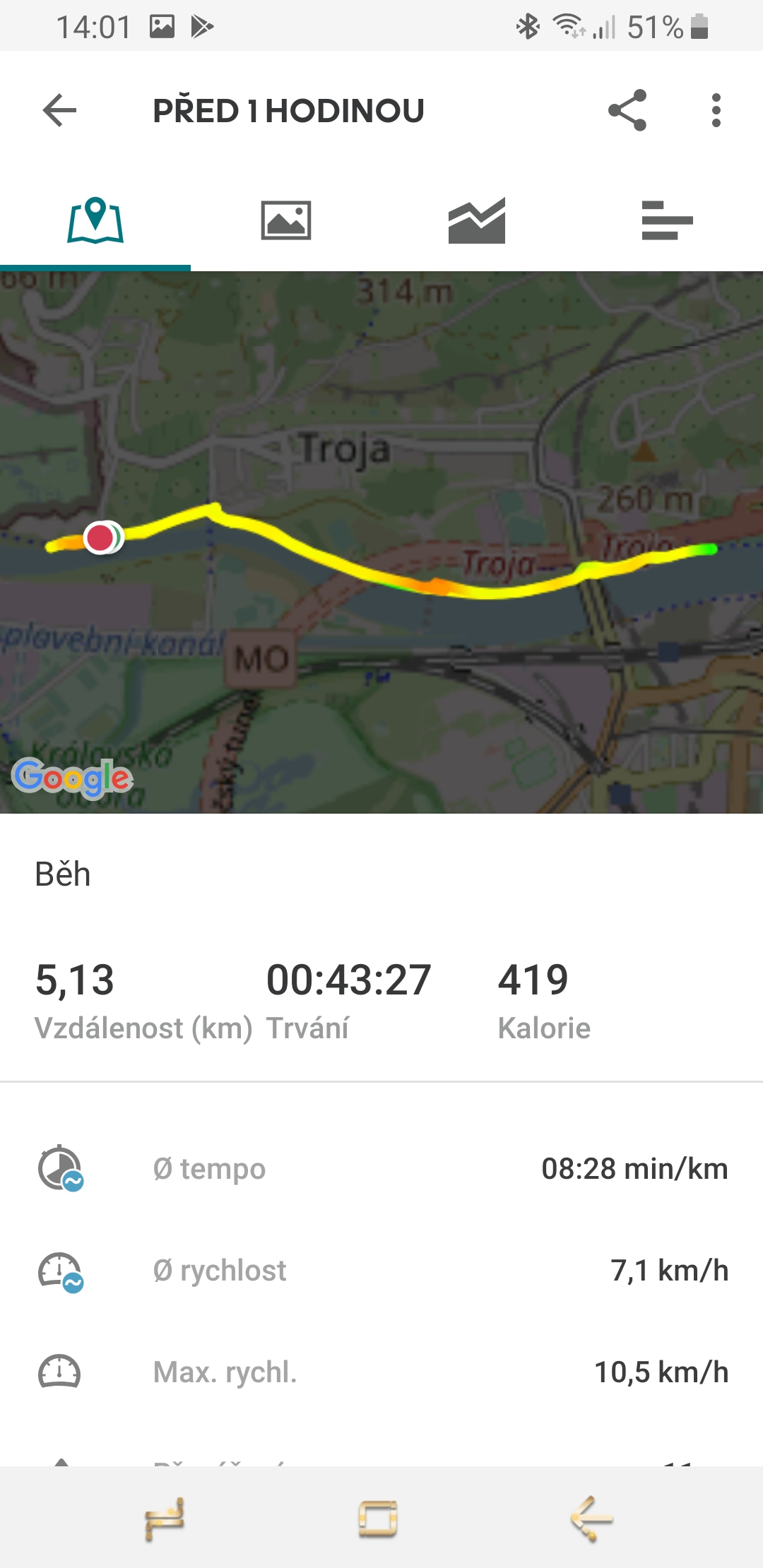Go back using the app bar arrow
This screenshot has height=1568, width=763.
[x=59, y=110]
